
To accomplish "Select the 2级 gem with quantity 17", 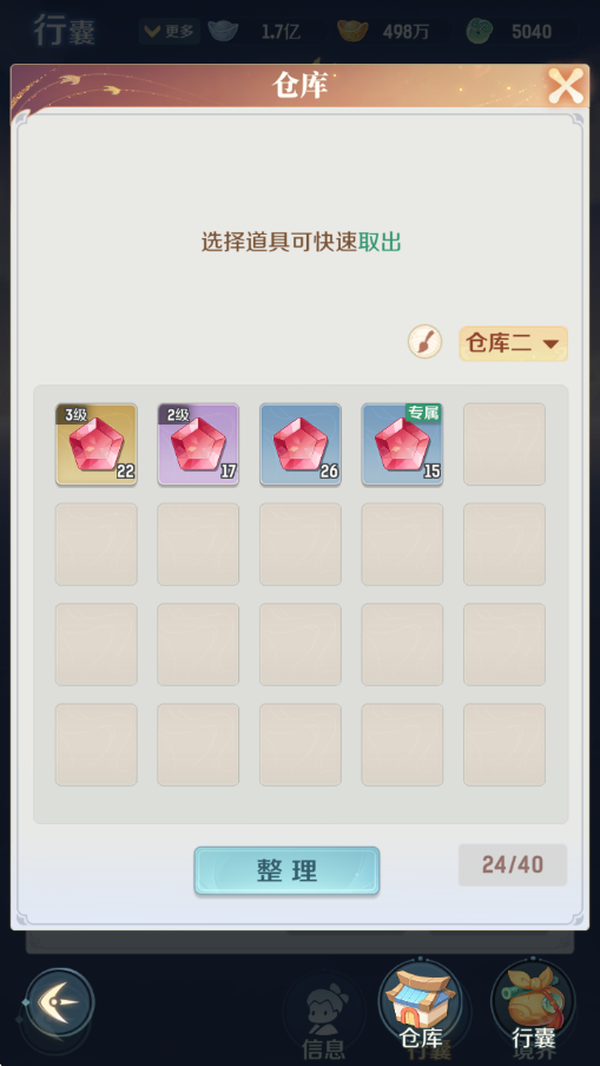I will pos(198,444).
